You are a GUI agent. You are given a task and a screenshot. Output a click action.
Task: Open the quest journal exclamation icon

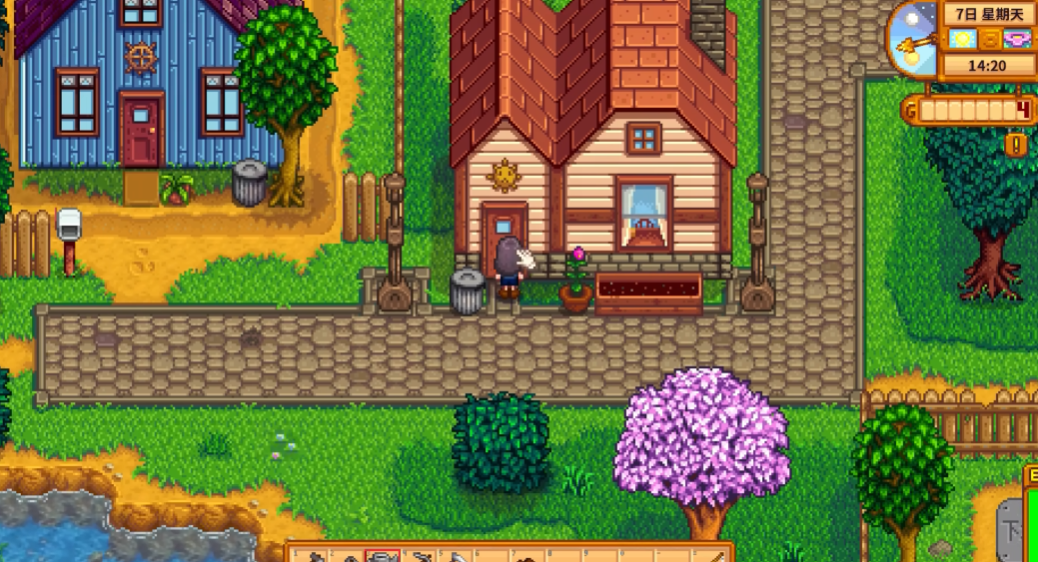1017,145
